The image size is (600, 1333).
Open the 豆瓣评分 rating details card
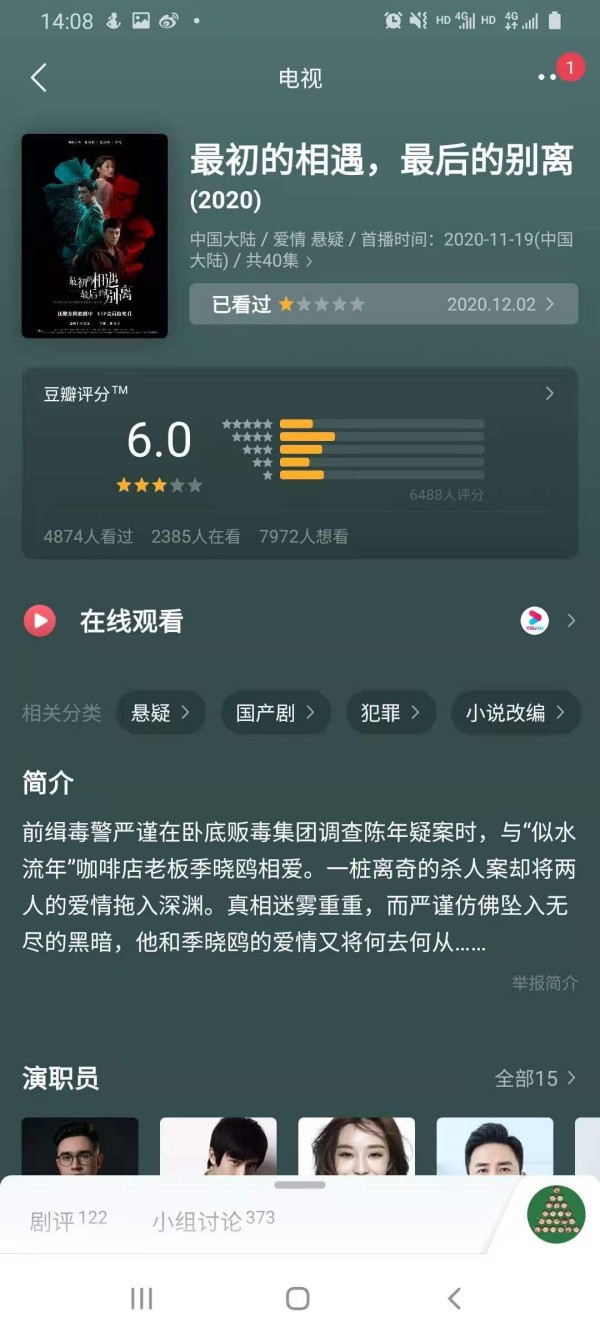click(x=300, y=463)
